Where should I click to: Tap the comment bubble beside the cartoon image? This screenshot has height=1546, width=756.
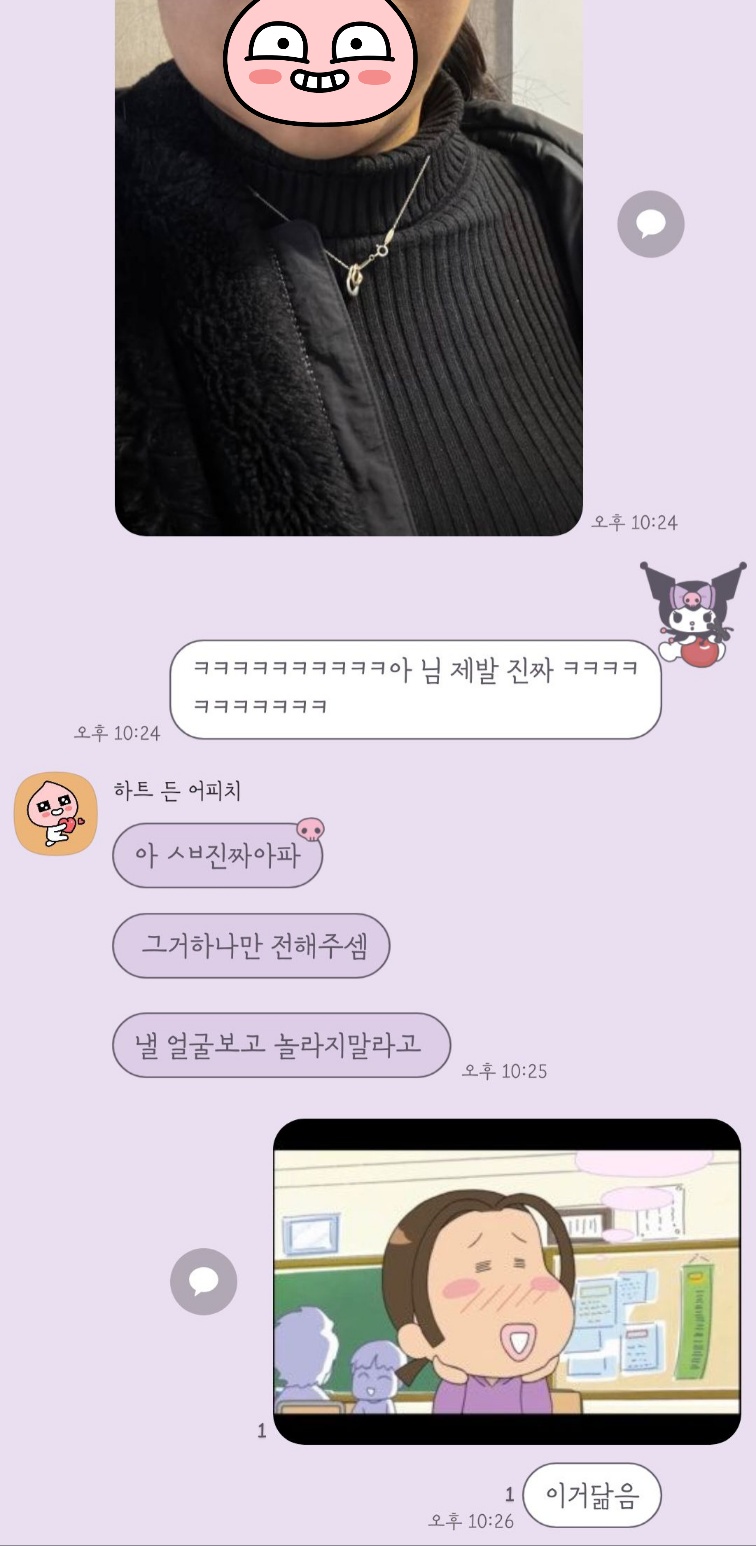[204, 1281]
